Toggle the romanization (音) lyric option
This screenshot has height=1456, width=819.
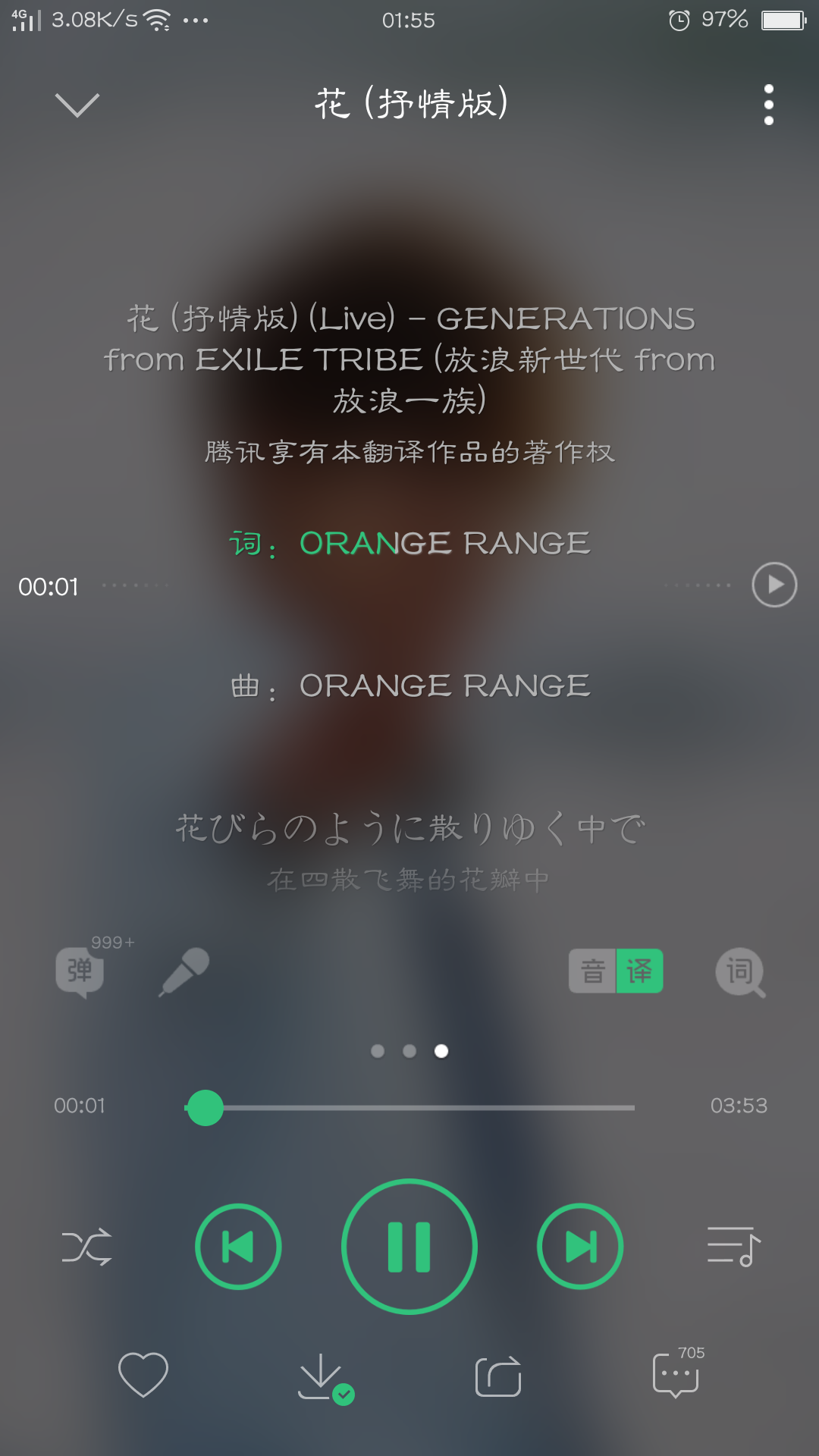pyautogui.click(x=593, y=971)
